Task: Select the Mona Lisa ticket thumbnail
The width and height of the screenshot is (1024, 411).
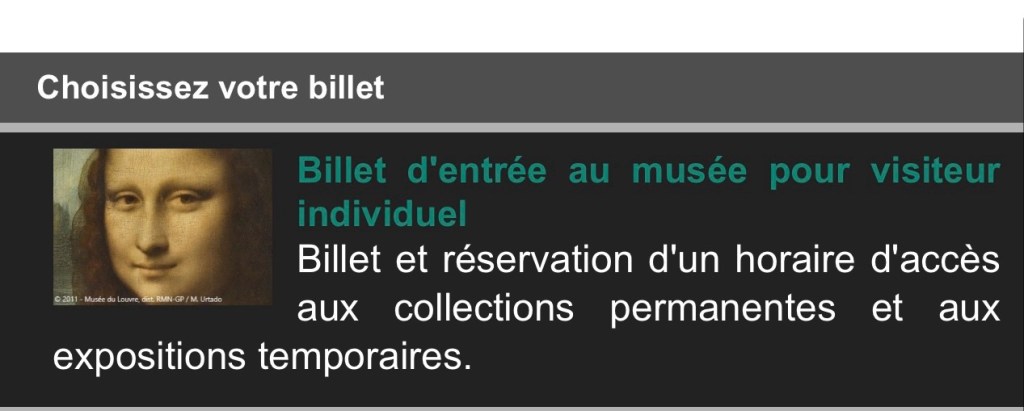Action: [162, 227]
